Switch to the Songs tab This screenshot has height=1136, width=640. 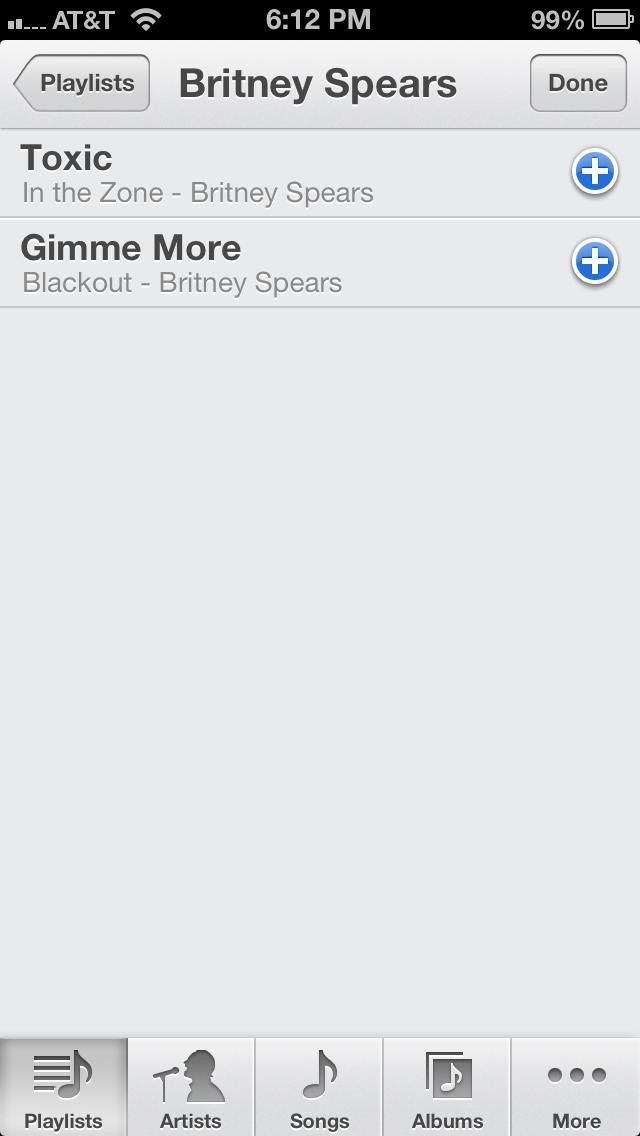(x=320, y=1087)
